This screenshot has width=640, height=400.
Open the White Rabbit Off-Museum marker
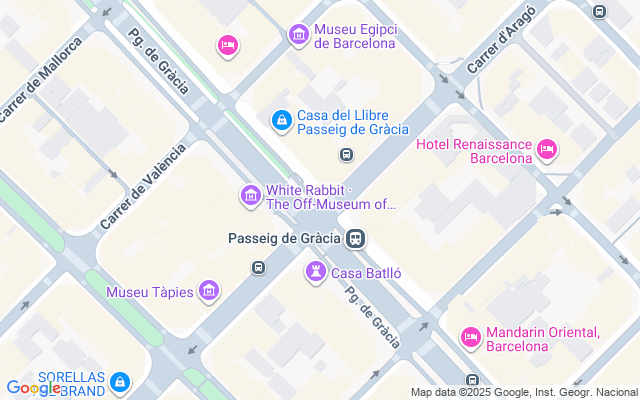251,197
